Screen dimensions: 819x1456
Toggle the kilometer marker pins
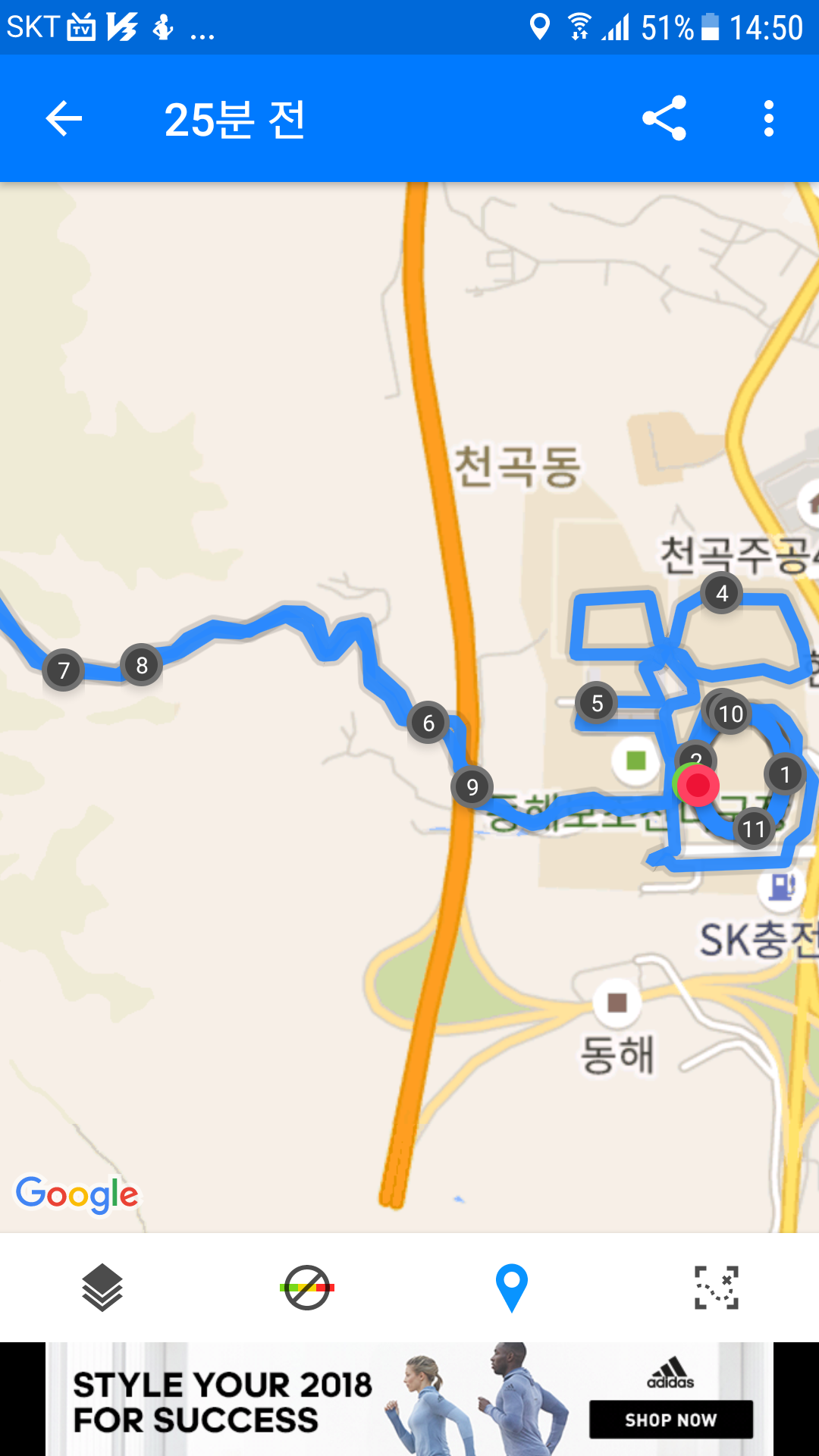tap(512, 1288)
